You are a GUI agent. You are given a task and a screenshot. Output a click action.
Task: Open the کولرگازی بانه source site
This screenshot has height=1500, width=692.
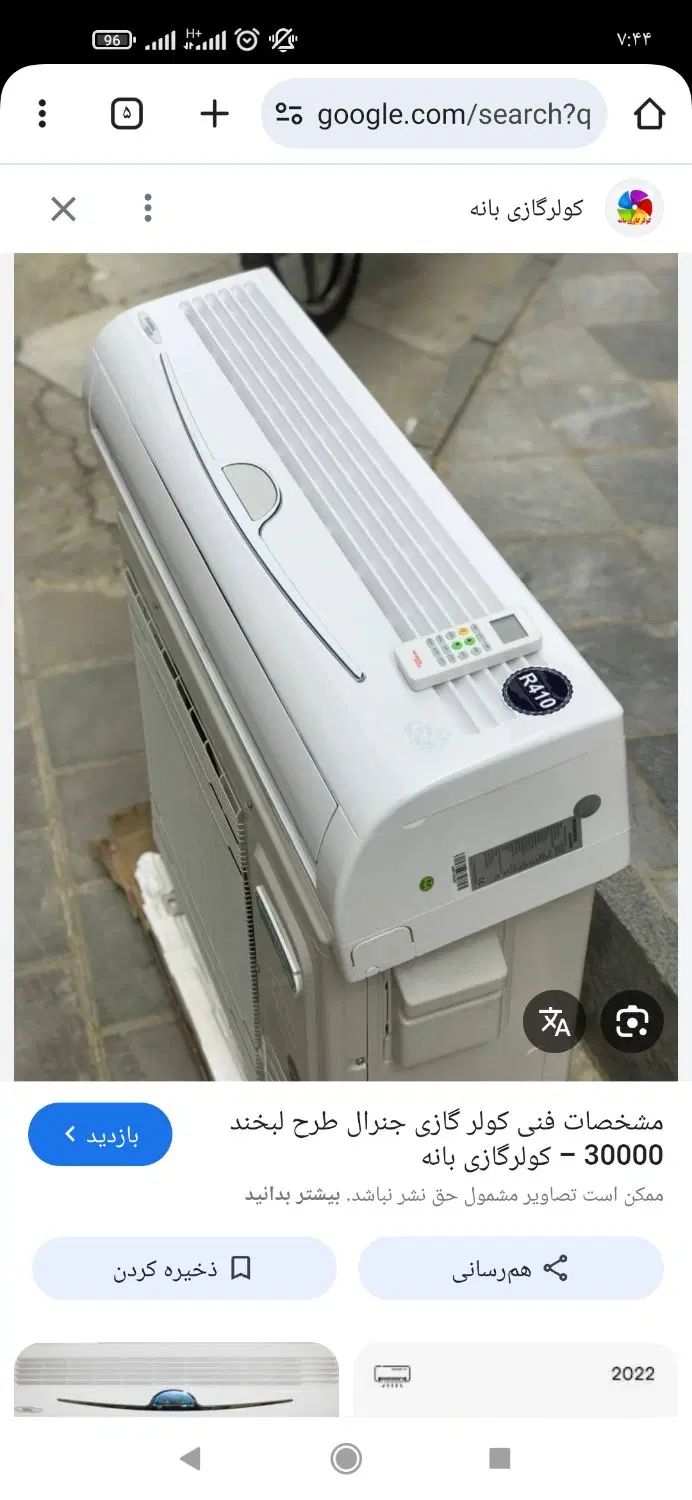click(527, 209)
